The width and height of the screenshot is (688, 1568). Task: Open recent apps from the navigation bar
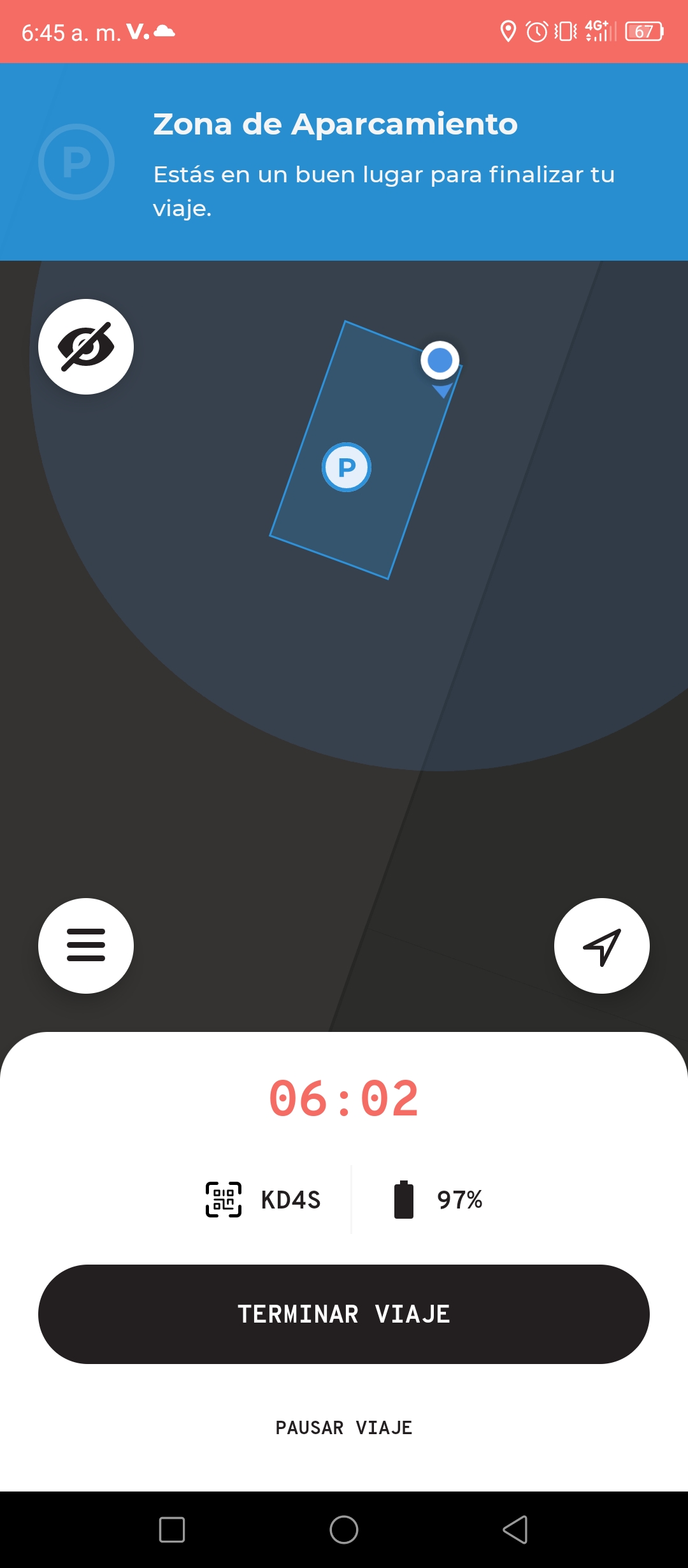(172, 1530)
